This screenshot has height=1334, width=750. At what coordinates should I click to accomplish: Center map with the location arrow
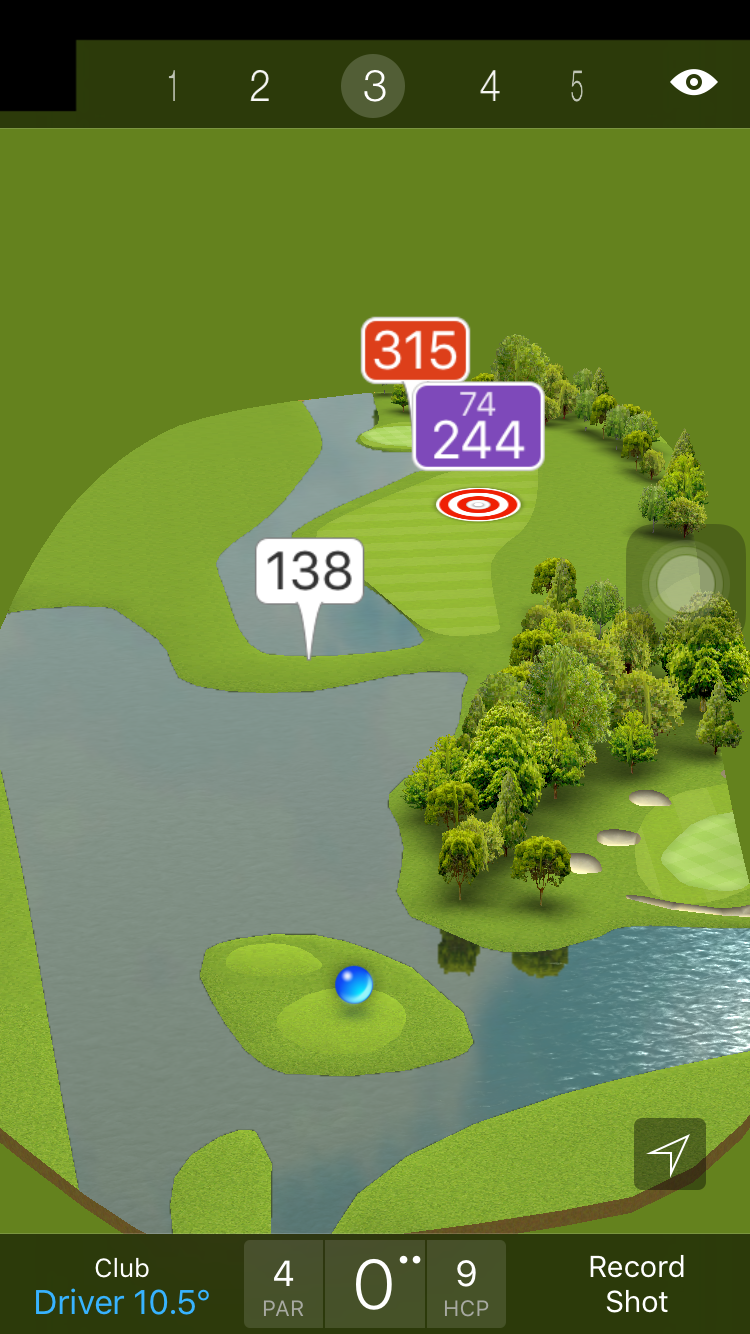(669, 1154)
